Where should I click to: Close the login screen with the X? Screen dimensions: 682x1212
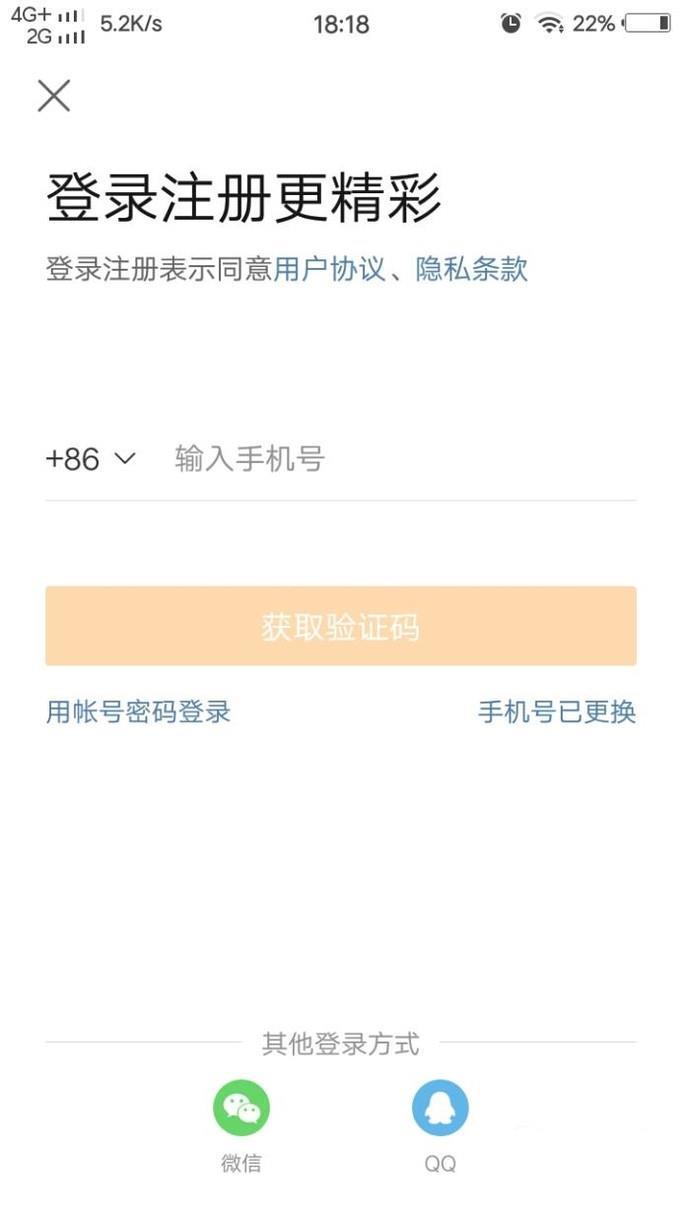tap(54, 95)
